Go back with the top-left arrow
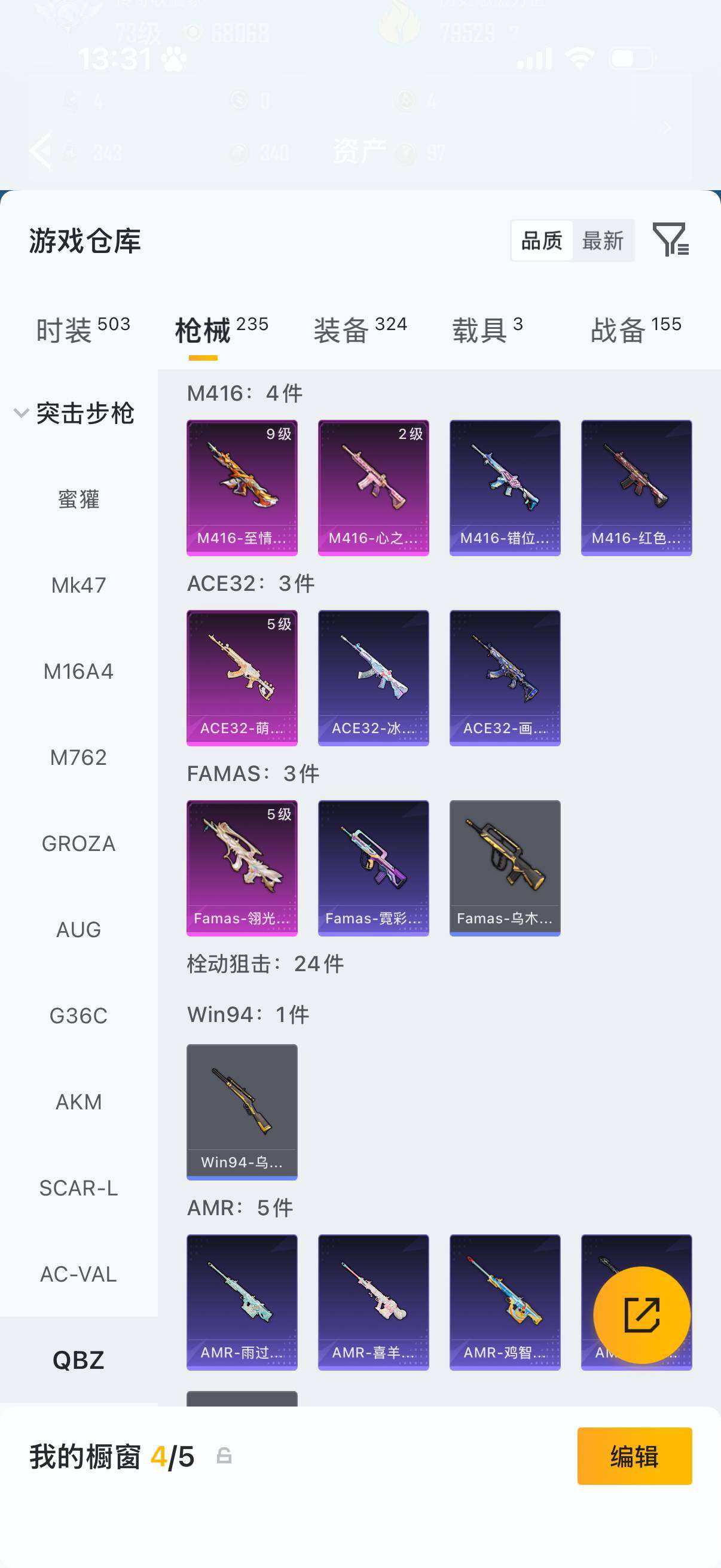 [41, 150]
